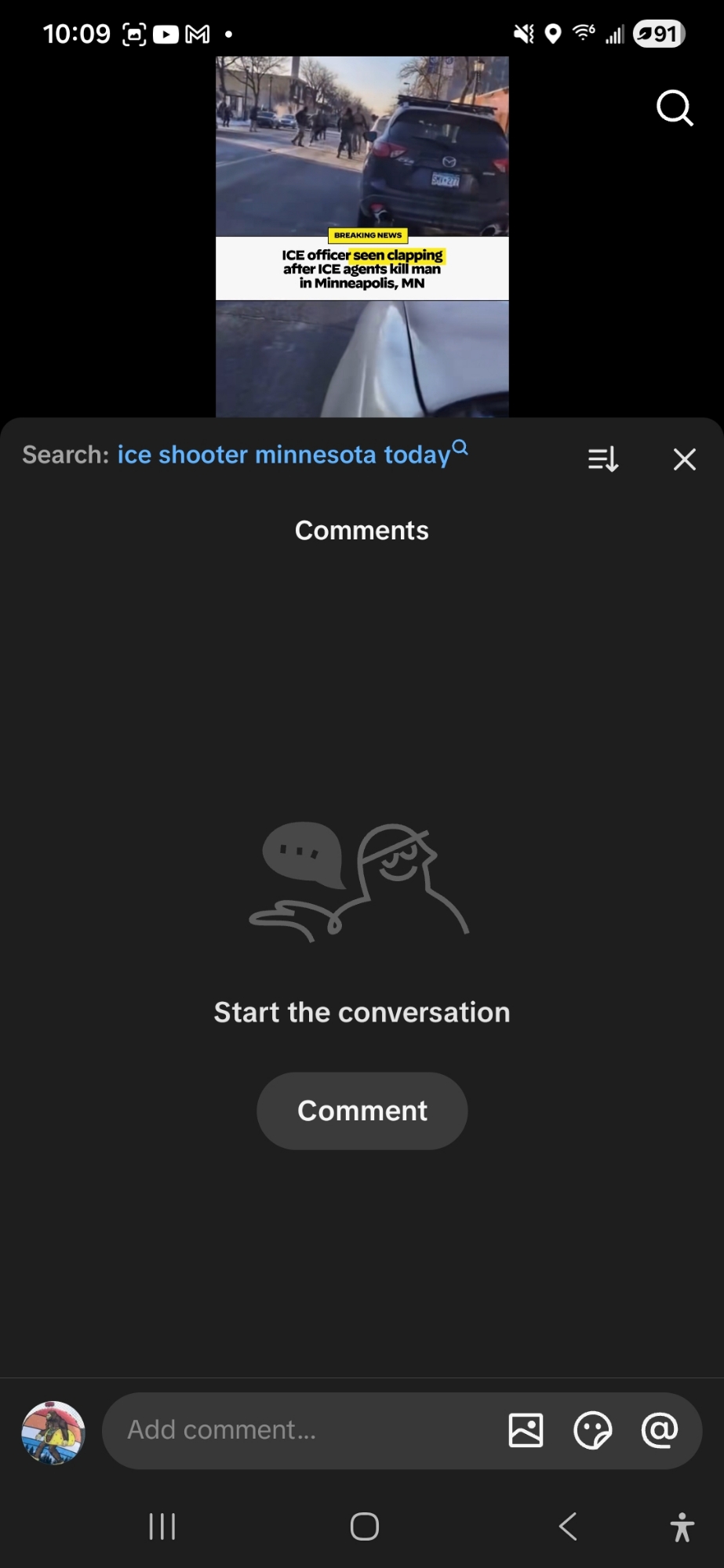The image size is (724, 1568).
Task: Go to the phone home screen
Action: tap(364, 1526)
